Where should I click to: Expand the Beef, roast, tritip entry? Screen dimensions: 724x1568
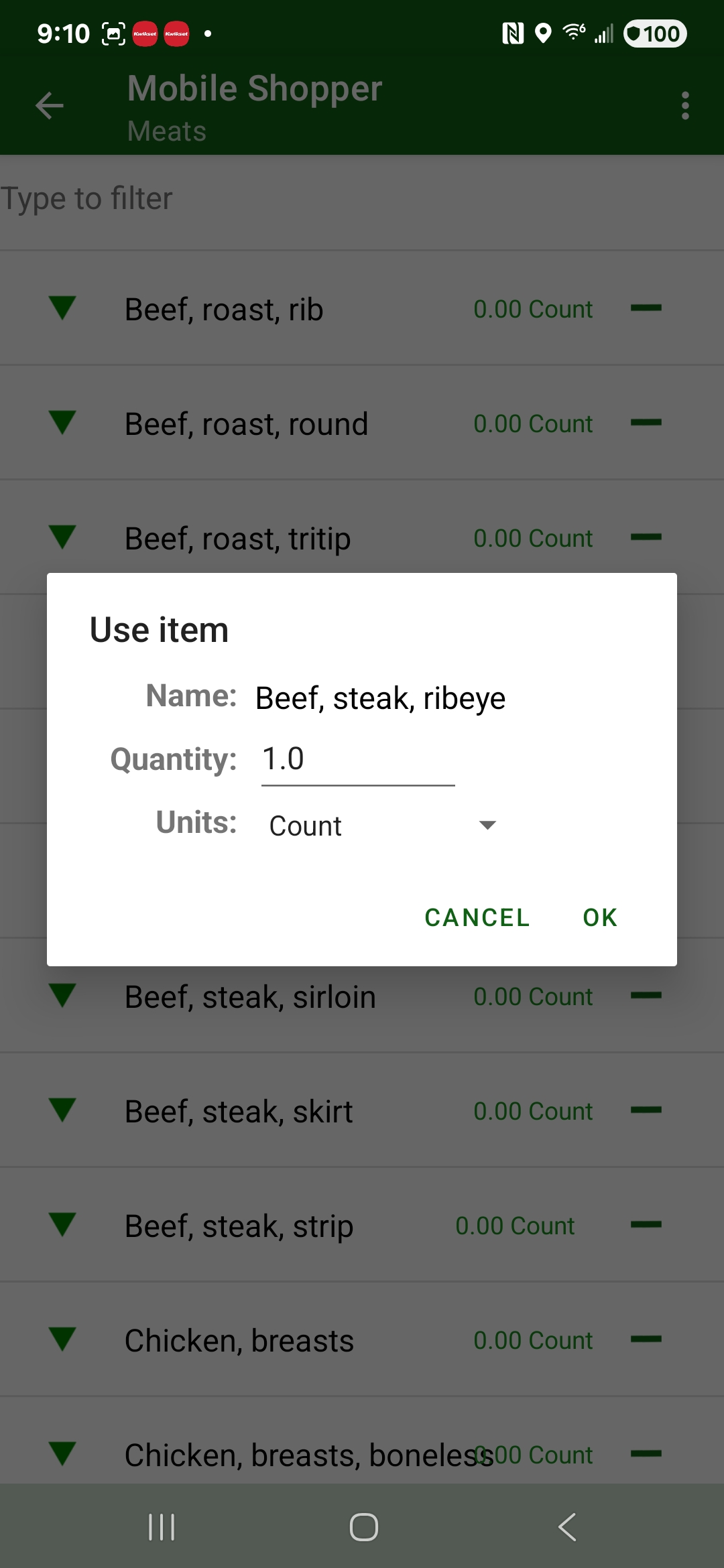[62, 537]
